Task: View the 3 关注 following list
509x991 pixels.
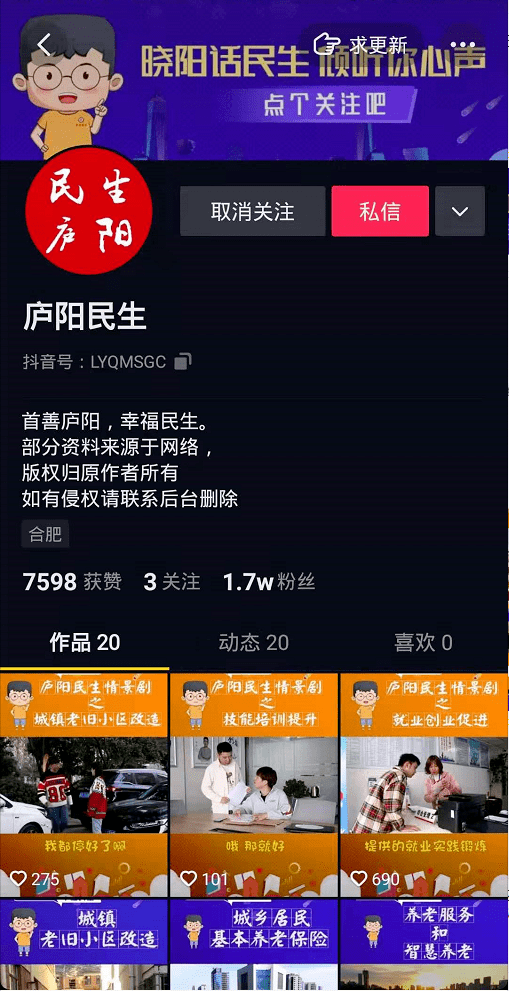Action: 171,582
